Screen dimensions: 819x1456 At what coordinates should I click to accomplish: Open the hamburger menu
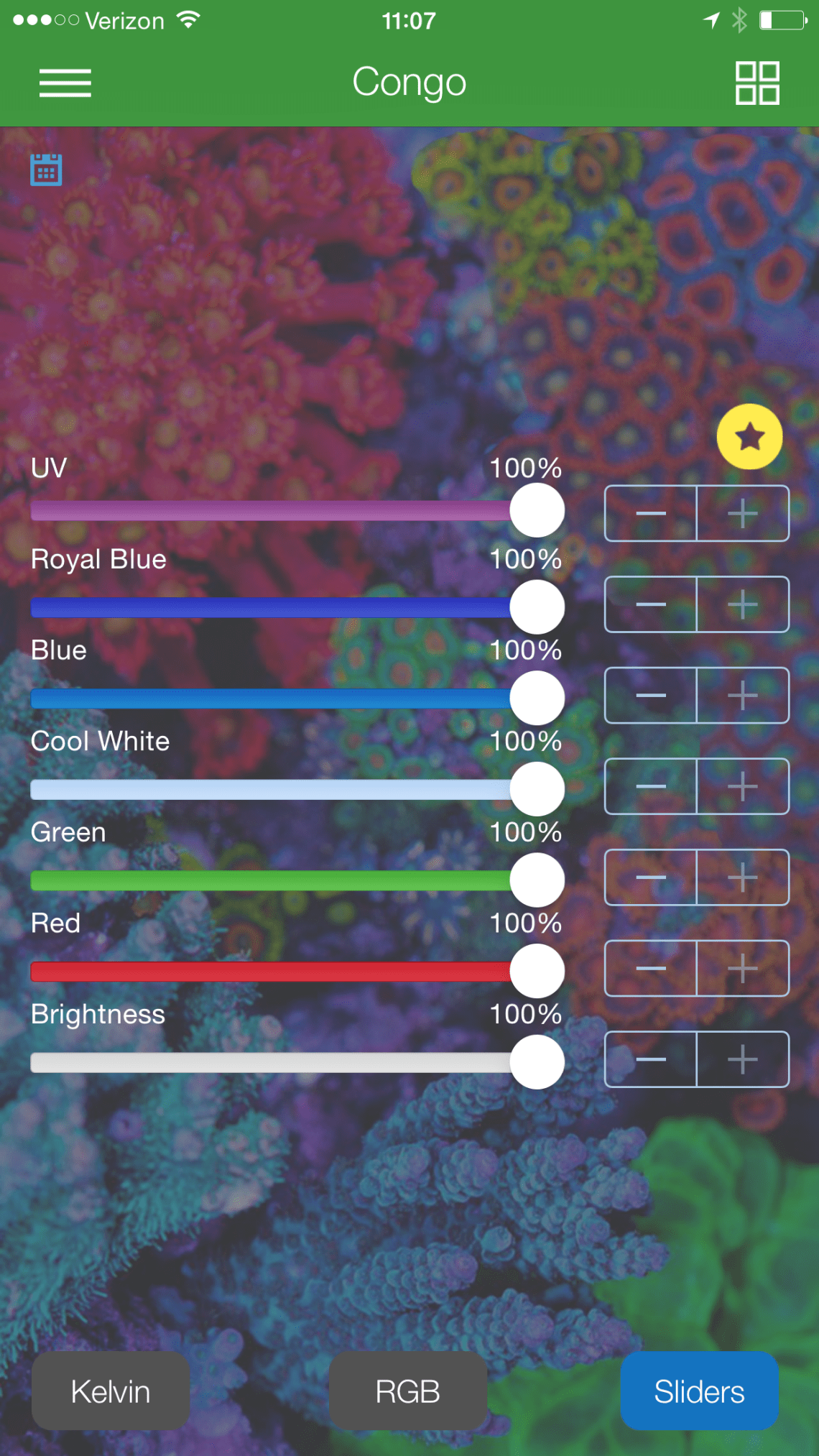[65, 83]
